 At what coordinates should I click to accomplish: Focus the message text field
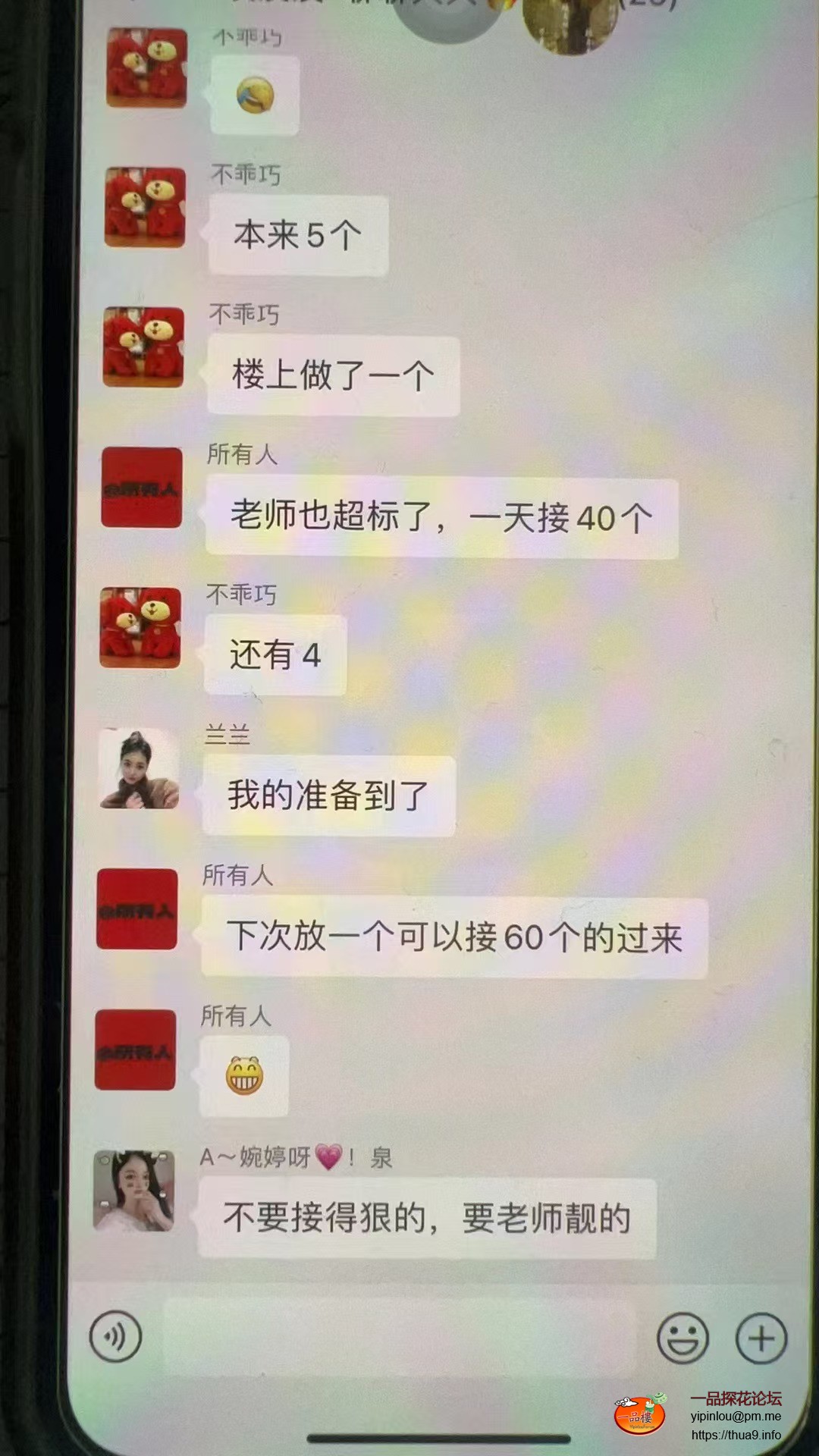400,1338
